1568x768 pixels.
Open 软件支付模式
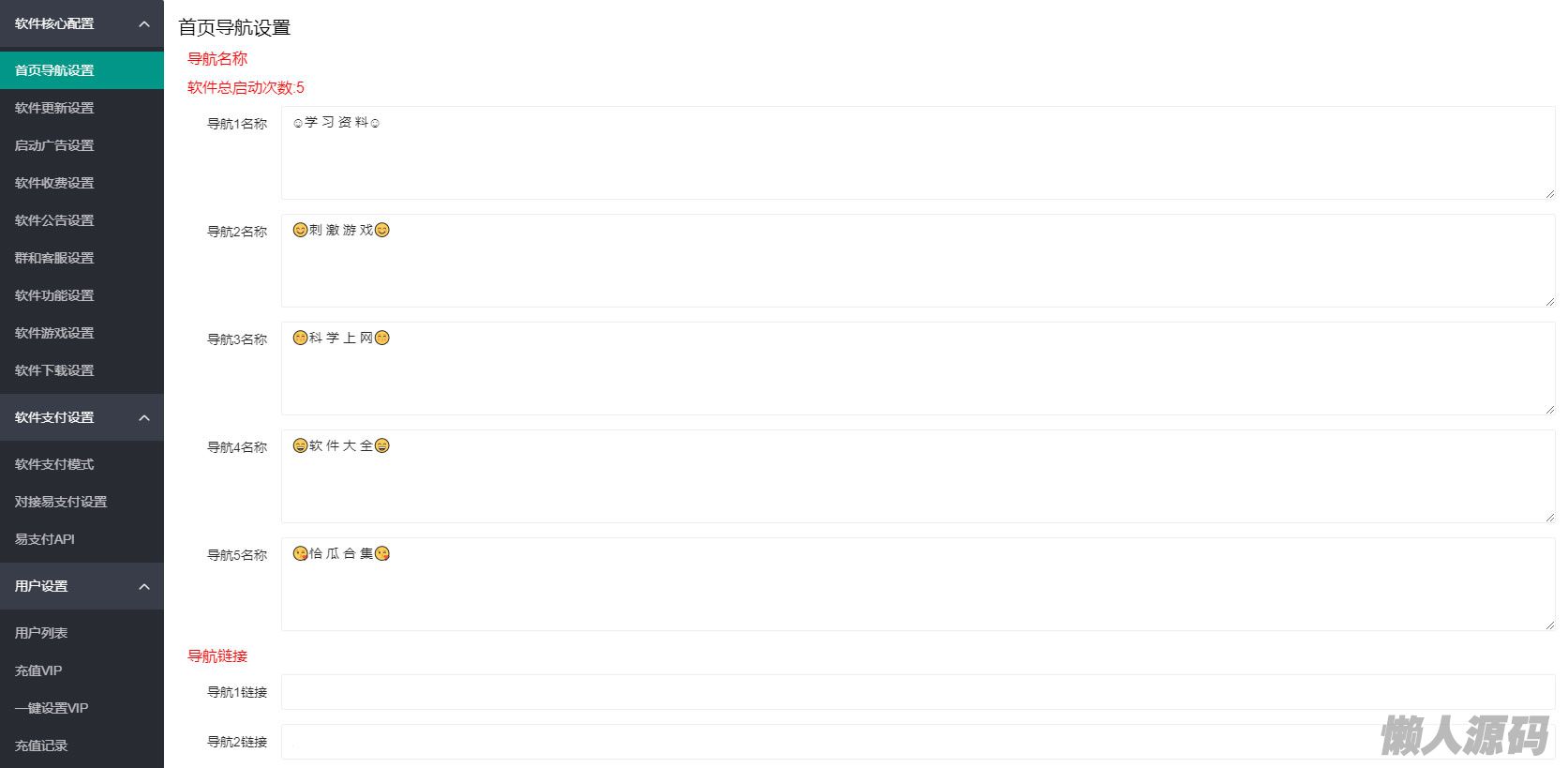click(54, 464)
